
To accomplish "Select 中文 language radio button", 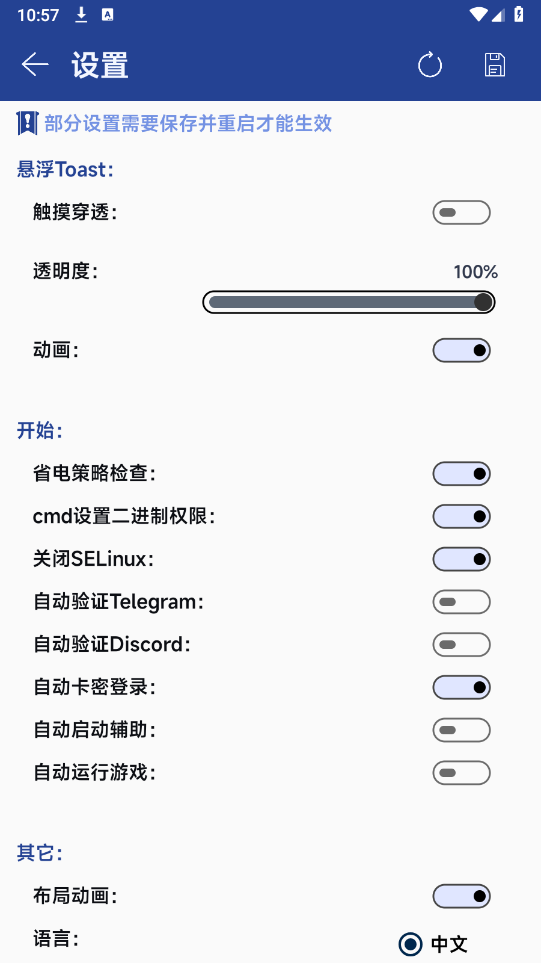I will (410, 943).
